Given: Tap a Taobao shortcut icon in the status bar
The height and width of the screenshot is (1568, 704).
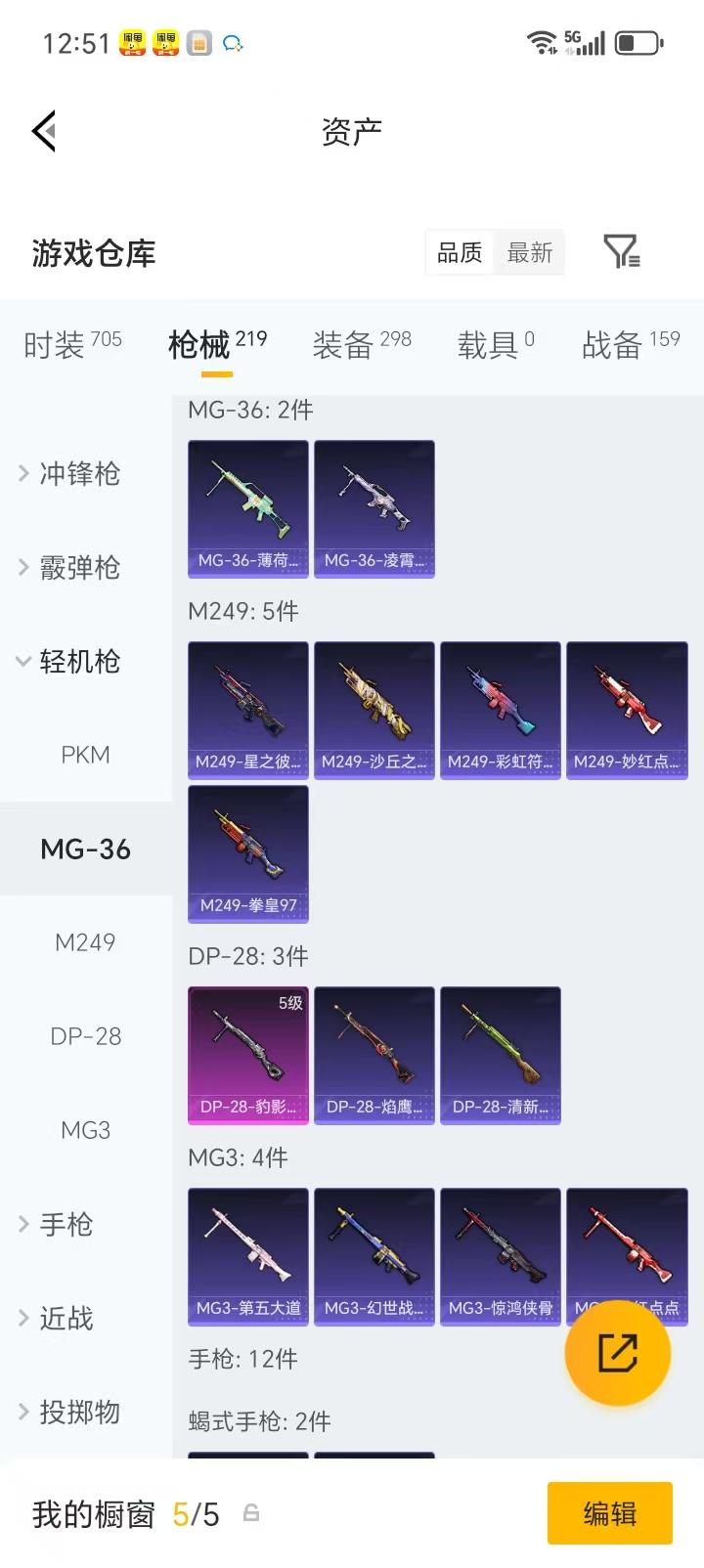Looking at the screenshot, I should [x=133, y=43].
